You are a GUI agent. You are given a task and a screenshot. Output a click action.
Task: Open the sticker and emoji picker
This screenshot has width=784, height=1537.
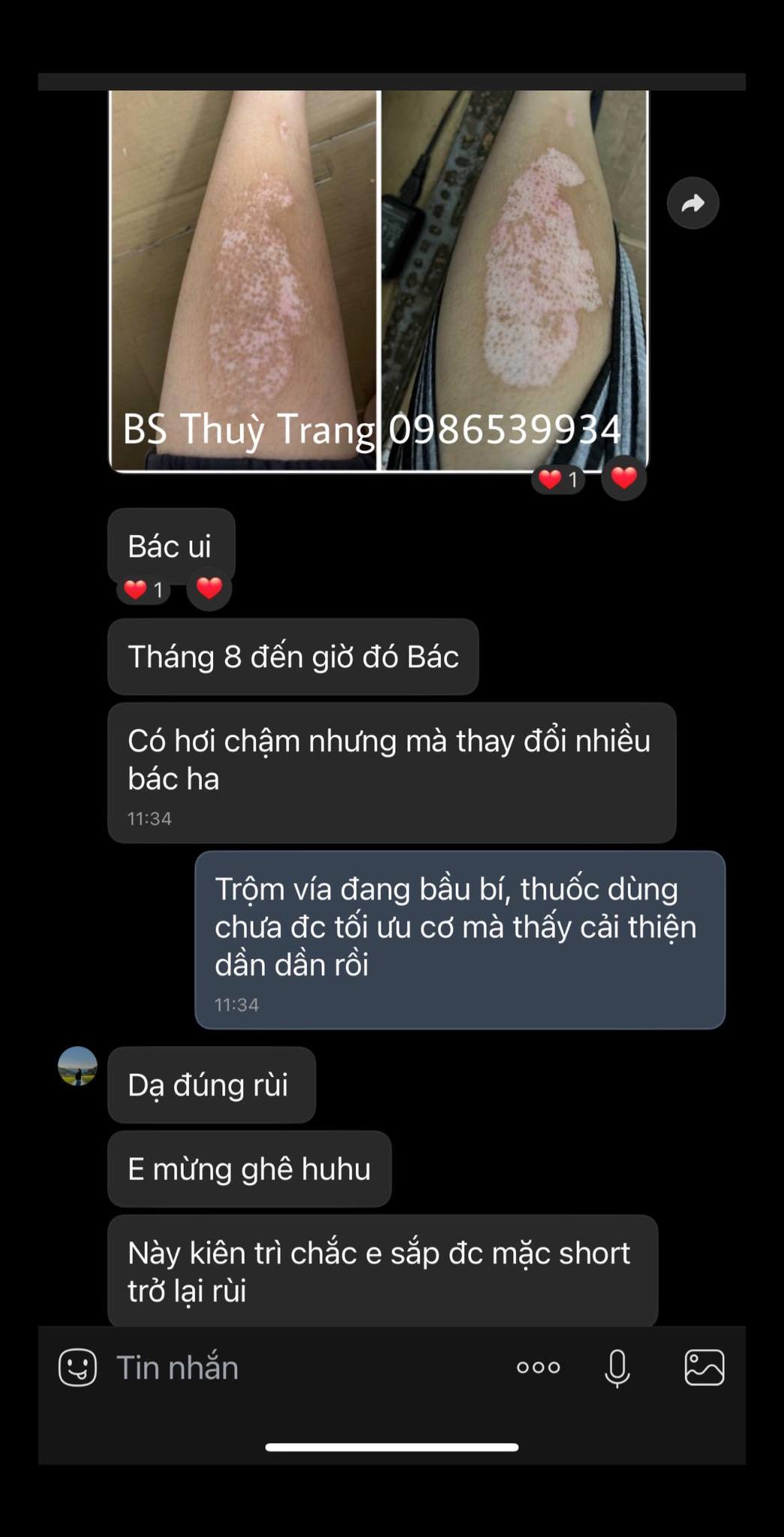point(78,1367)
